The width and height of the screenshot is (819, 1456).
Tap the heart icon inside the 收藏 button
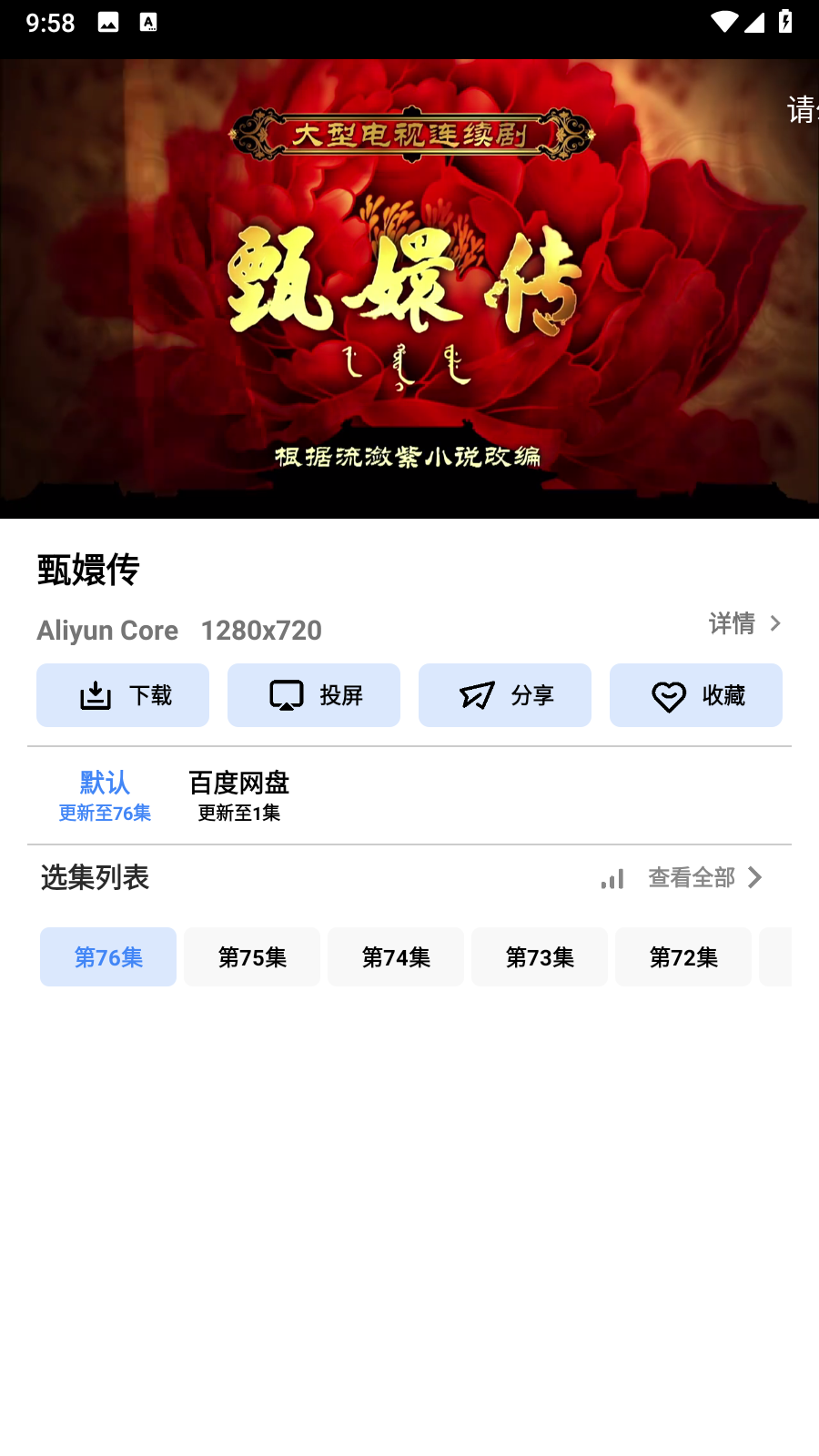coord(669,694)
